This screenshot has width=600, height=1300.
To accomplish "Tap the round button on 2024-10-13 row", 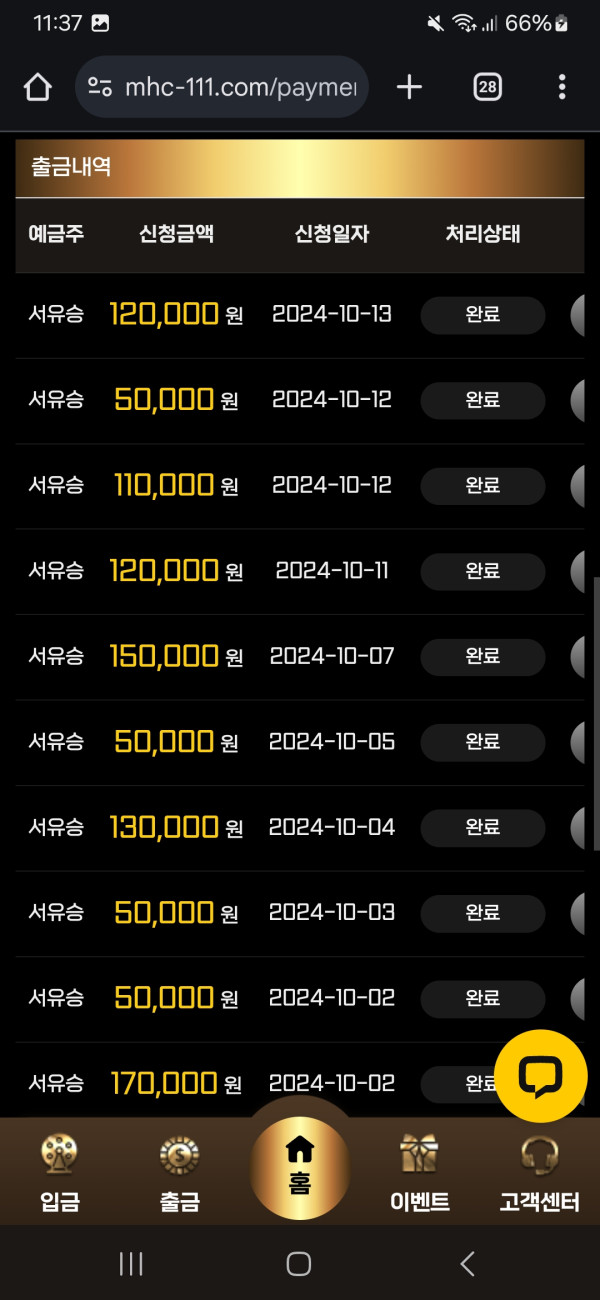I will pos(578,315).
